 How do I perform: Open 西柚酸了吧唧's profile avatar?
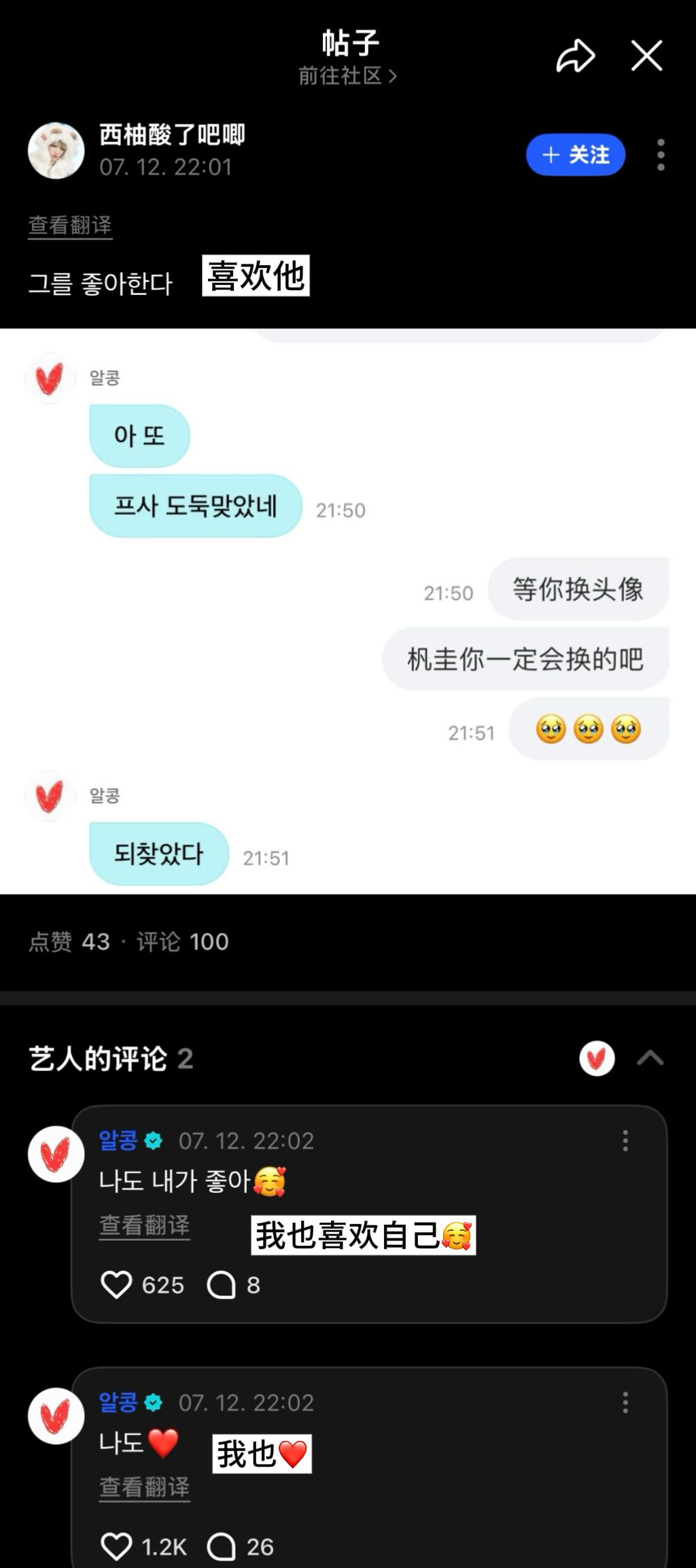pyautogui.click(x=56, y=151)
